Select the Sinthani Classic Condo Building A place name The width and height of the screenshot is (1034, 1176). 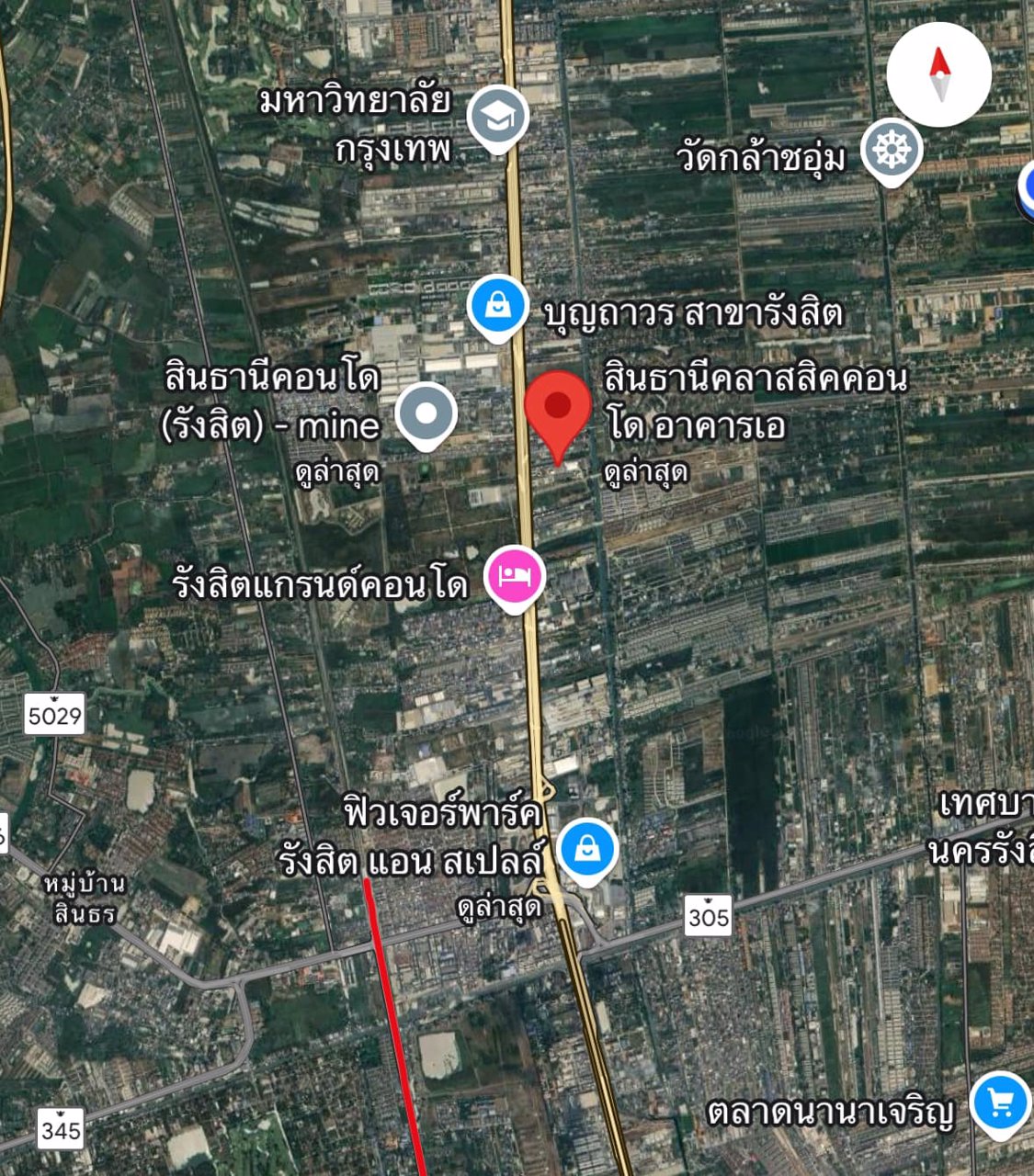(756, 400)
